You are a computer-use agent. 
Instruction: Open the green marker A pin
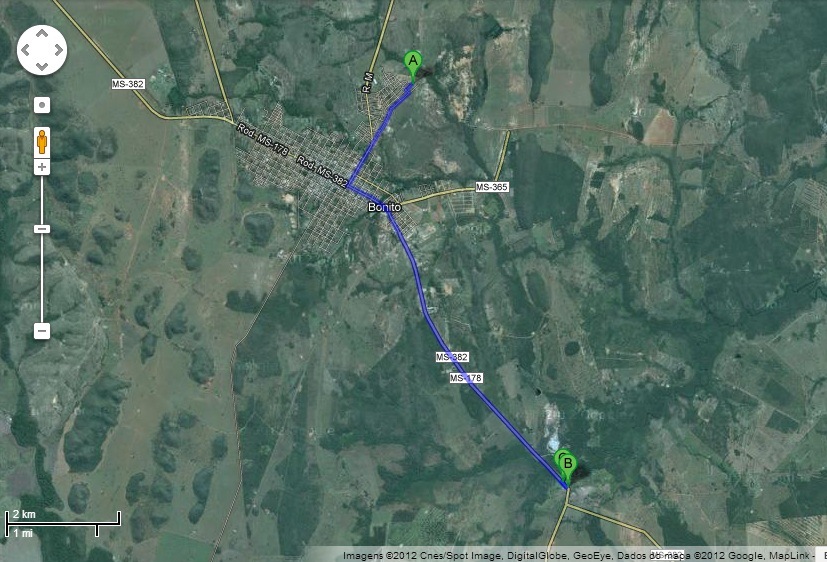[x=413, y=62]
